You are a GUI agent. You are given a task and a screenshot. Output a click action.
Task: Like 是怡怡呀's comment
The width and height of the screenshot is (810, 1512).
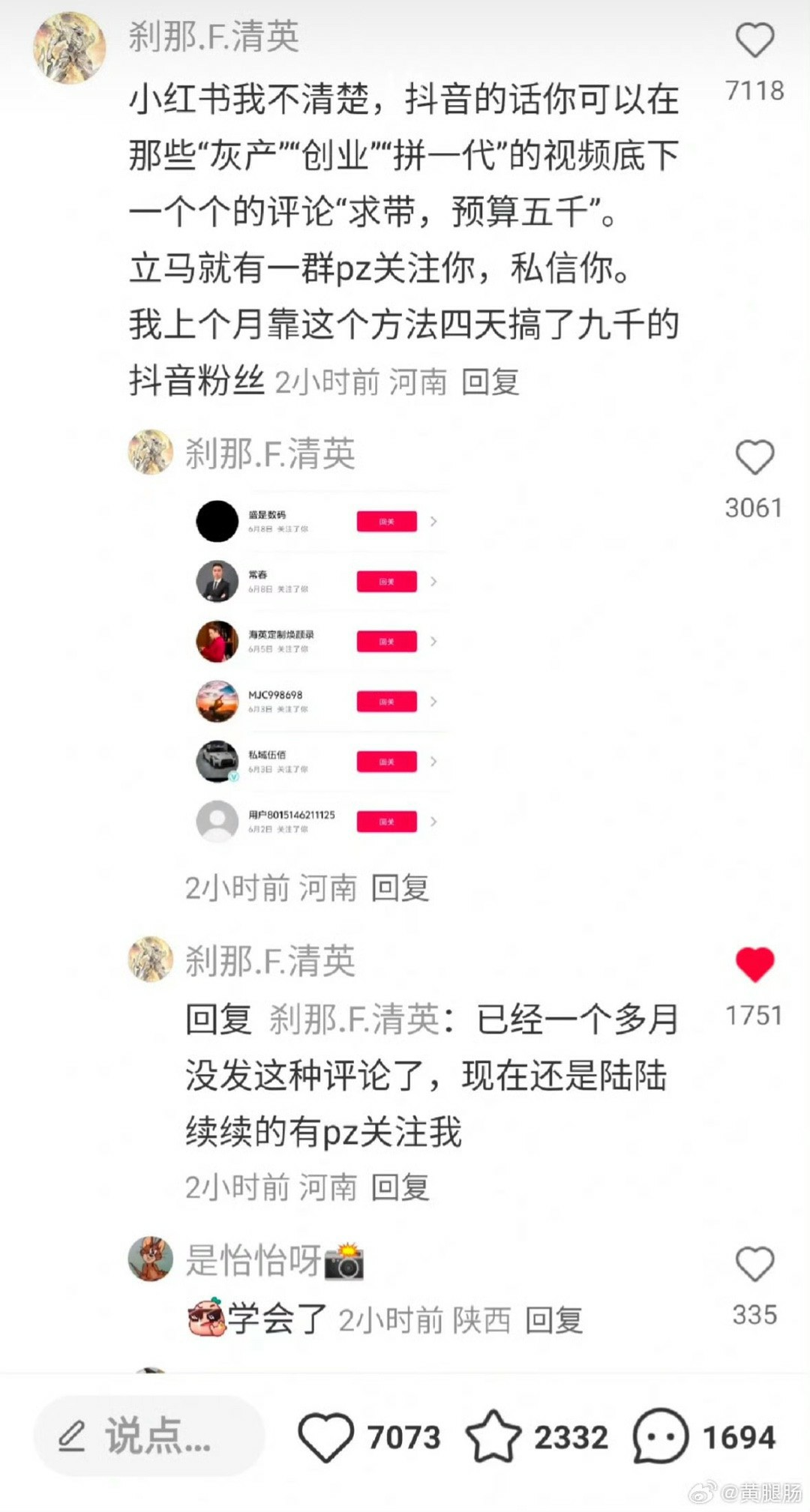[x=754, y=1265]
